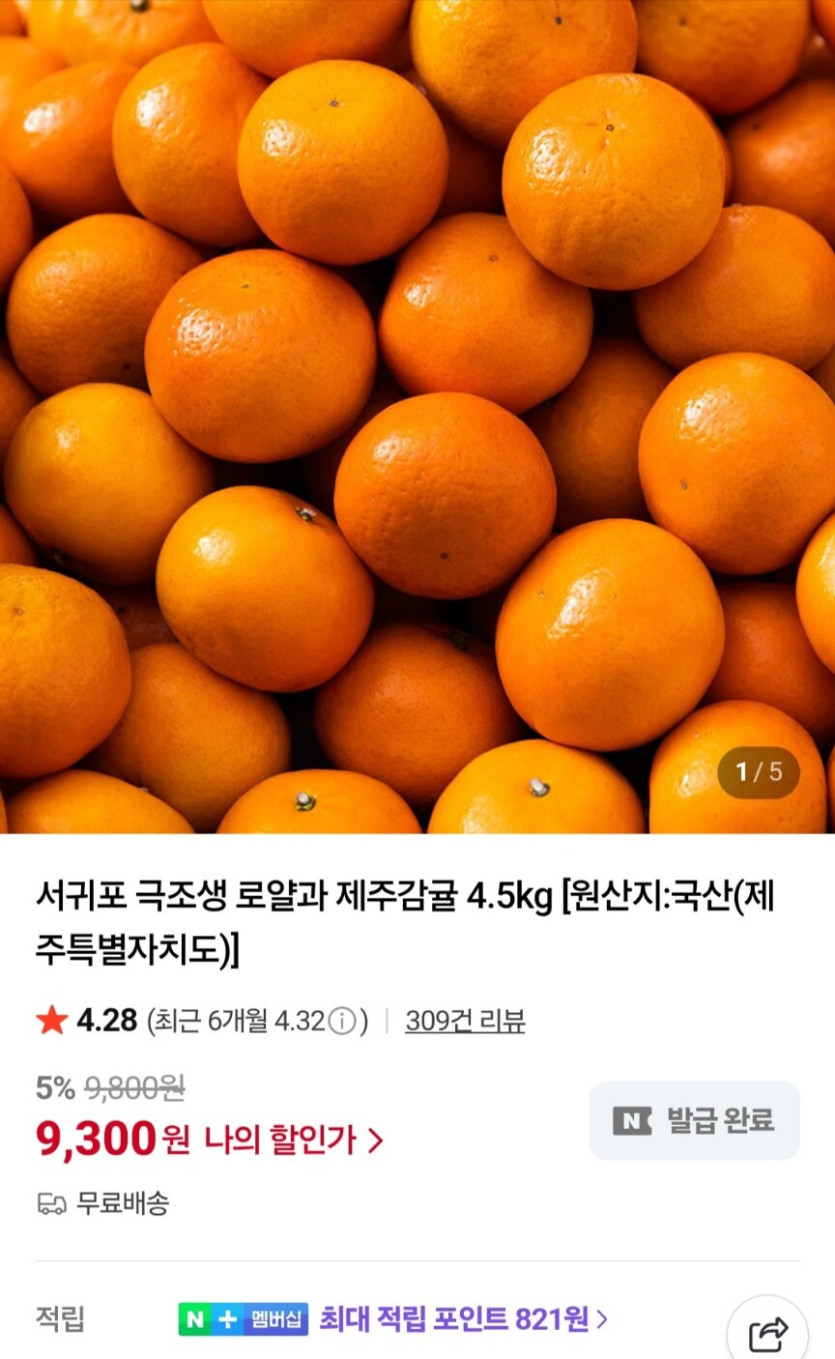Click the 서귀포 제주감귤 product title
Viewport: 835px width, 1359px height.
click(400, 925)
